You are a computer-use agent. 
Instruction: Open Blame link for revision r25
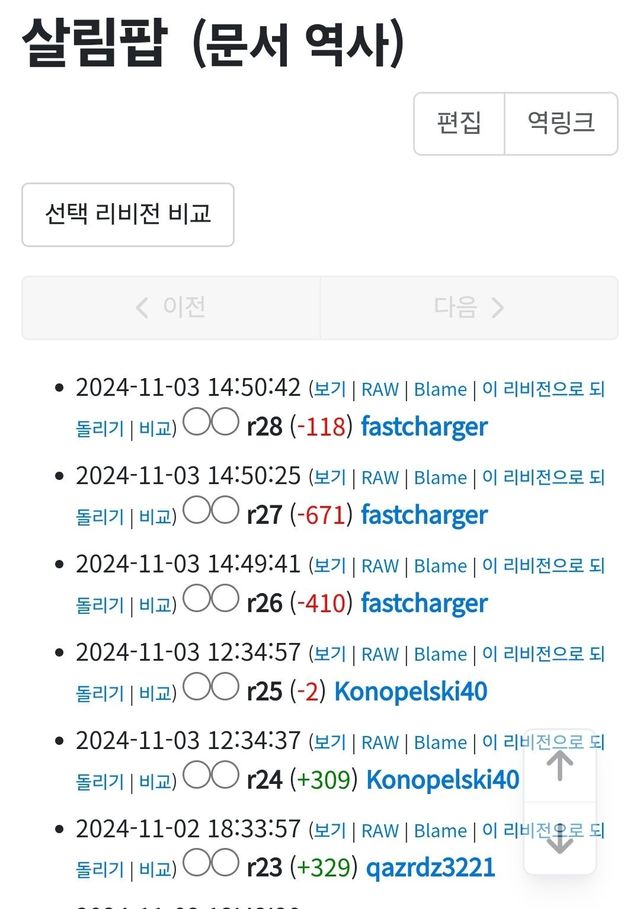pyautogui.click(x=440, y=655)
